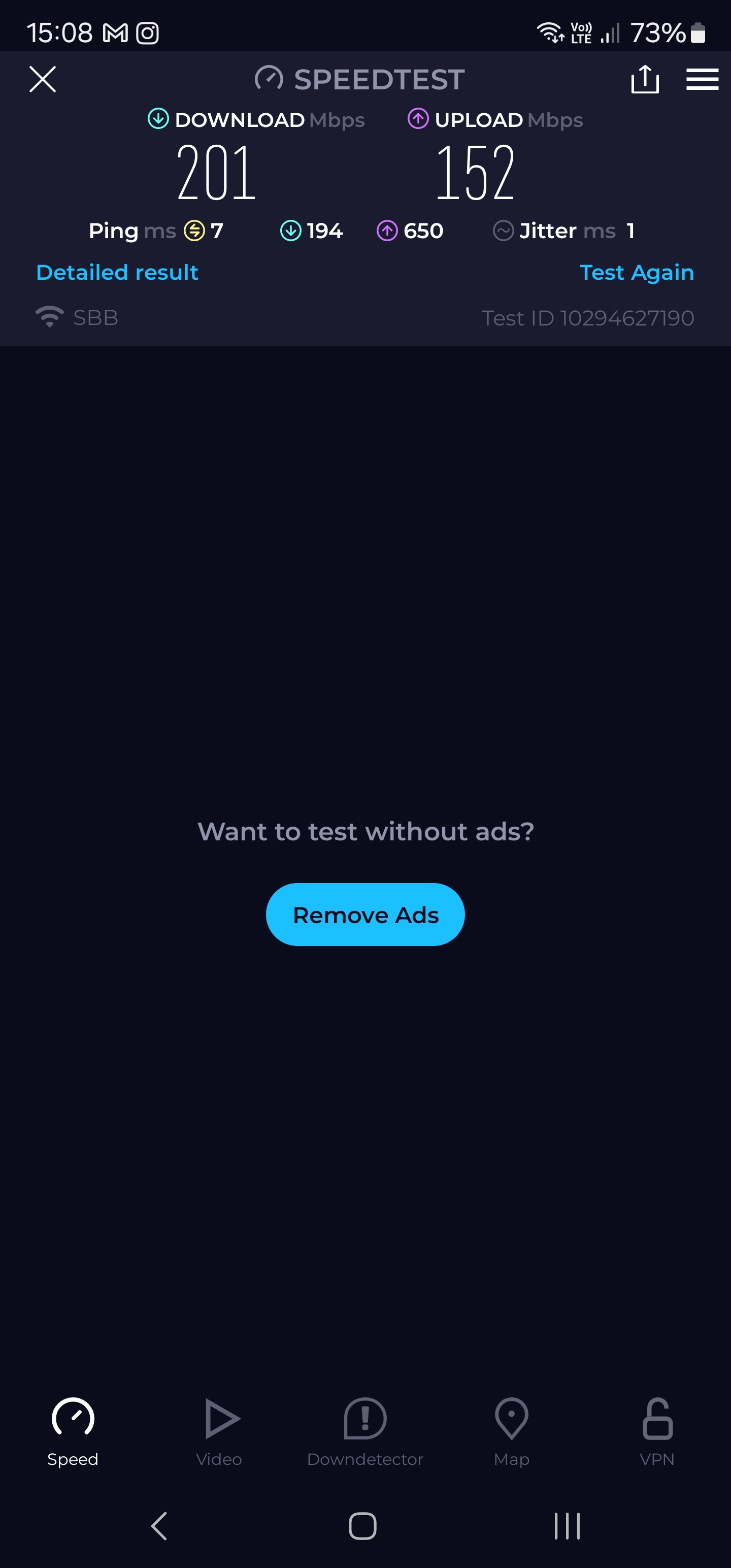Close the speed test result
The height and width of the screenshot is (1568, 731).
(43, 79)
